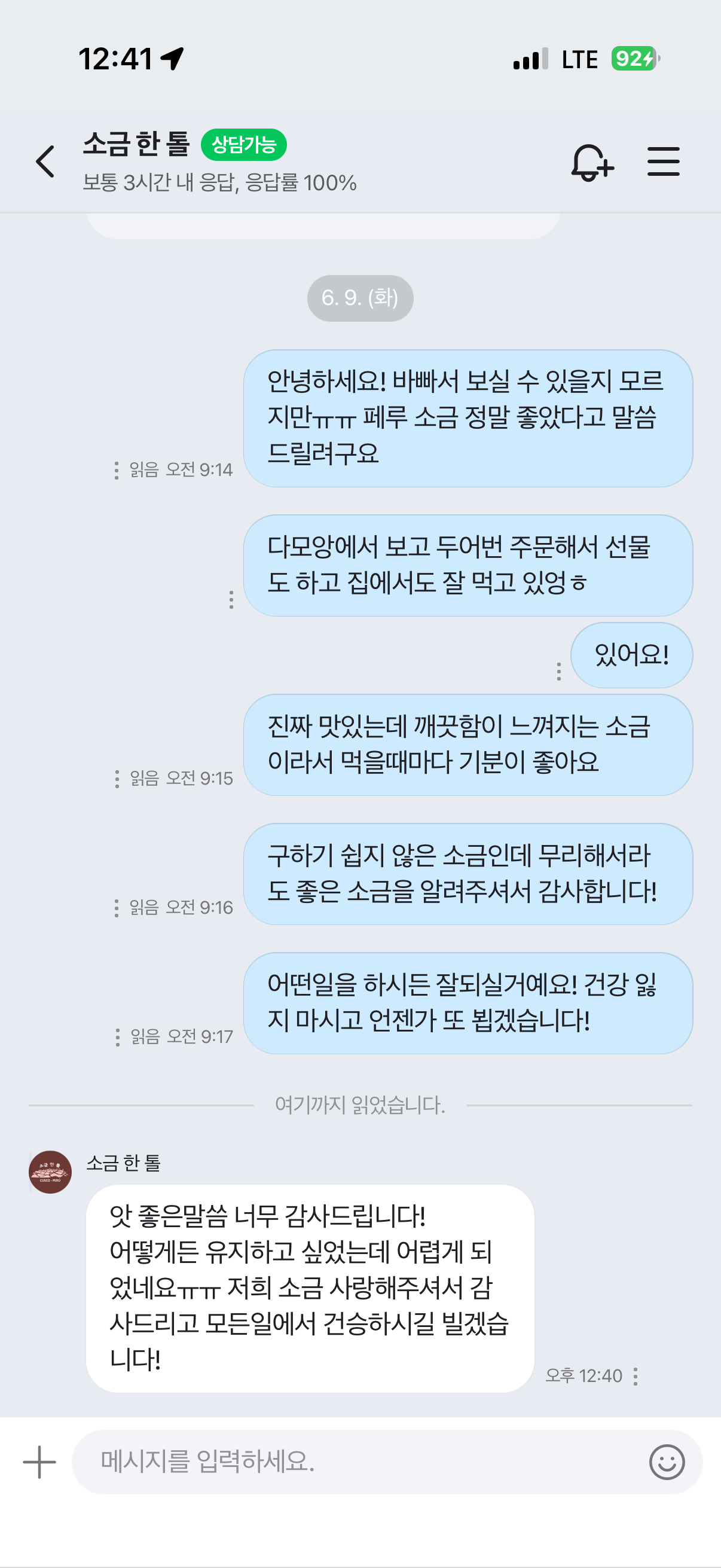Open options for the 오후 12:40 reply
Screen dimensions: 721x1568
click(x=636, y=1376)
